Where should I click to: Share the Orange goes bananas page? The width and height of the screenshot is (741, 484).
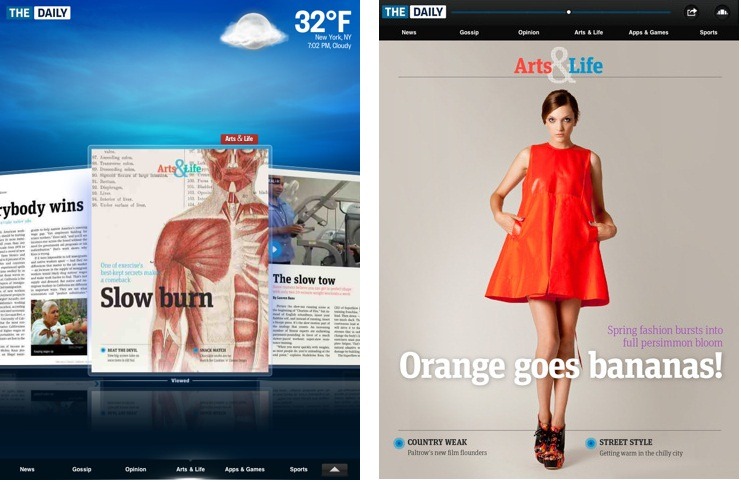[x=691, y=12]
